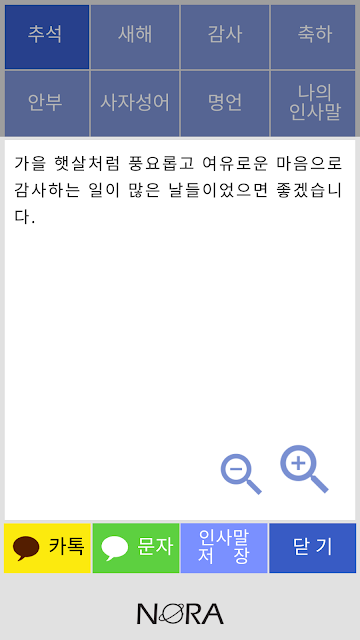
Task: Send the greeting by 문자
Action: coord(136,548)
